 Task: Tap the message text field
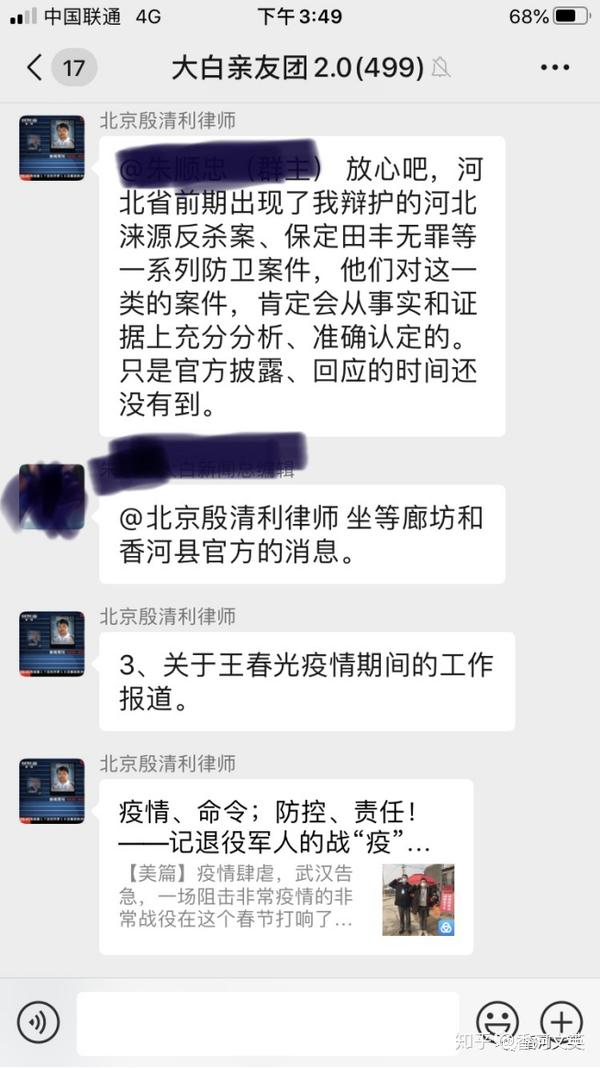[268, 1022]
